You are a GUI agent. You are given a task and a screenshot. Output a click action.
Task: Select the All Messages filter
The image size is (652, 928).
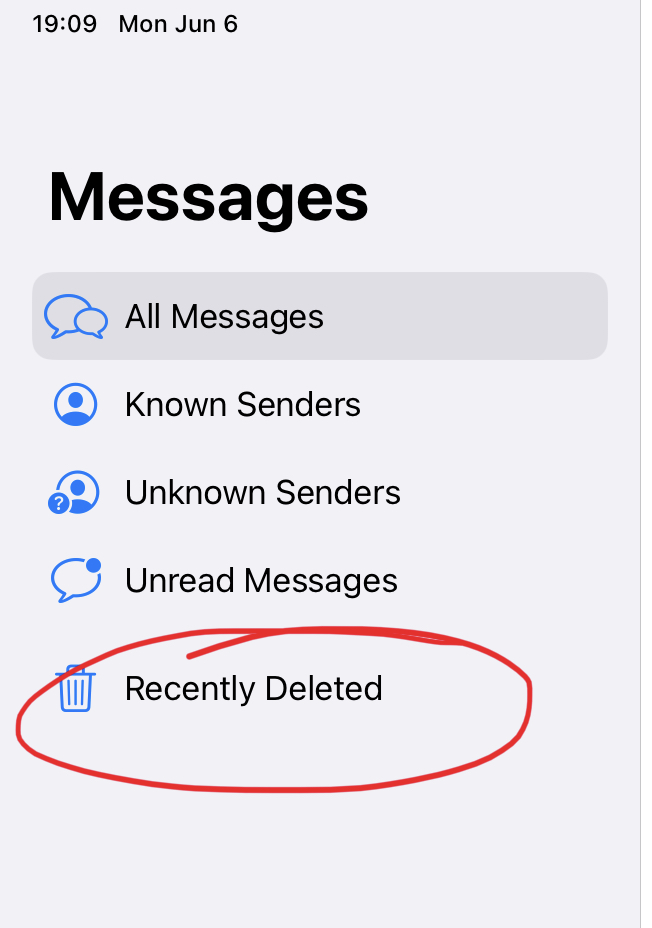coord(224,317)
